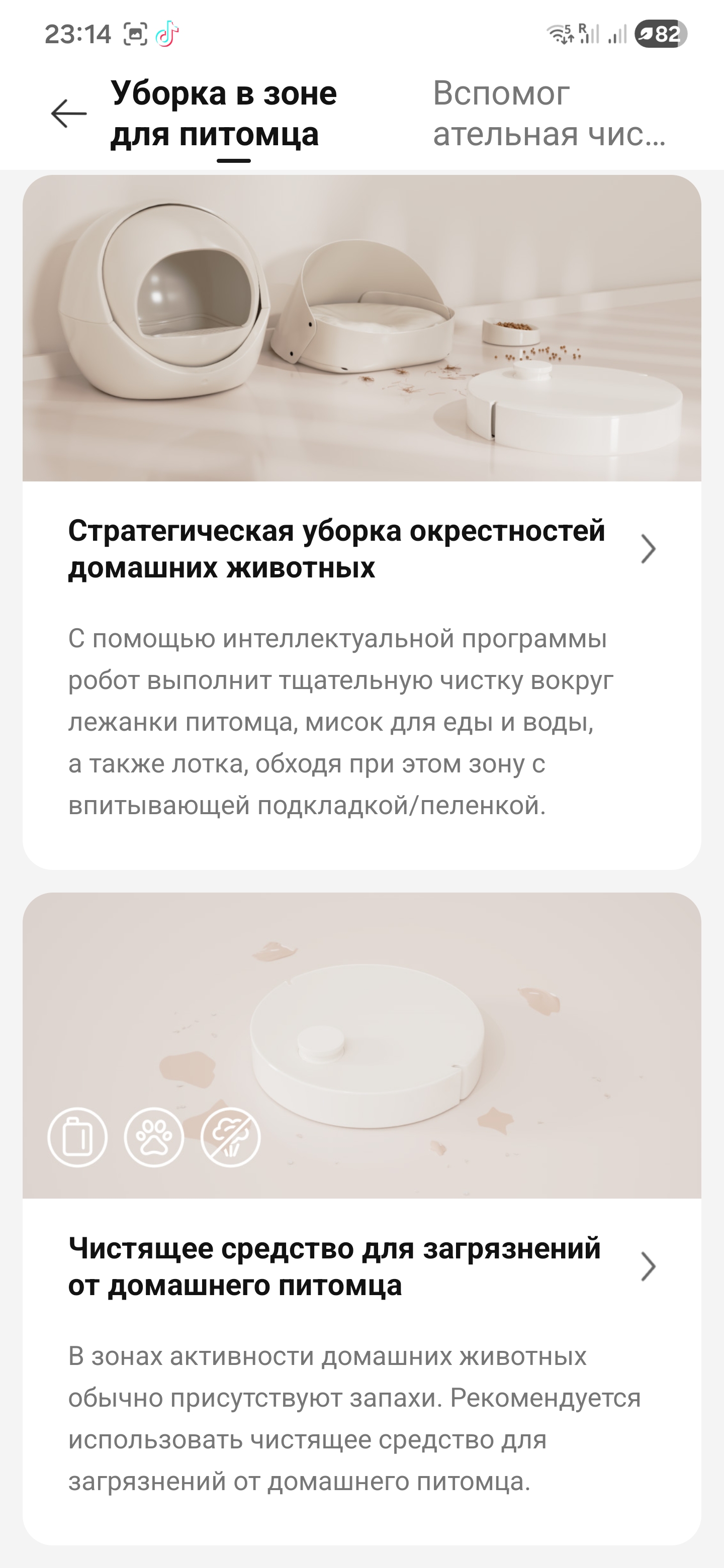Viewport: 724px width, 1568px height.
Task: Open Стратегическая уборка окрестностей домашних животных
Action: [360, 549]
